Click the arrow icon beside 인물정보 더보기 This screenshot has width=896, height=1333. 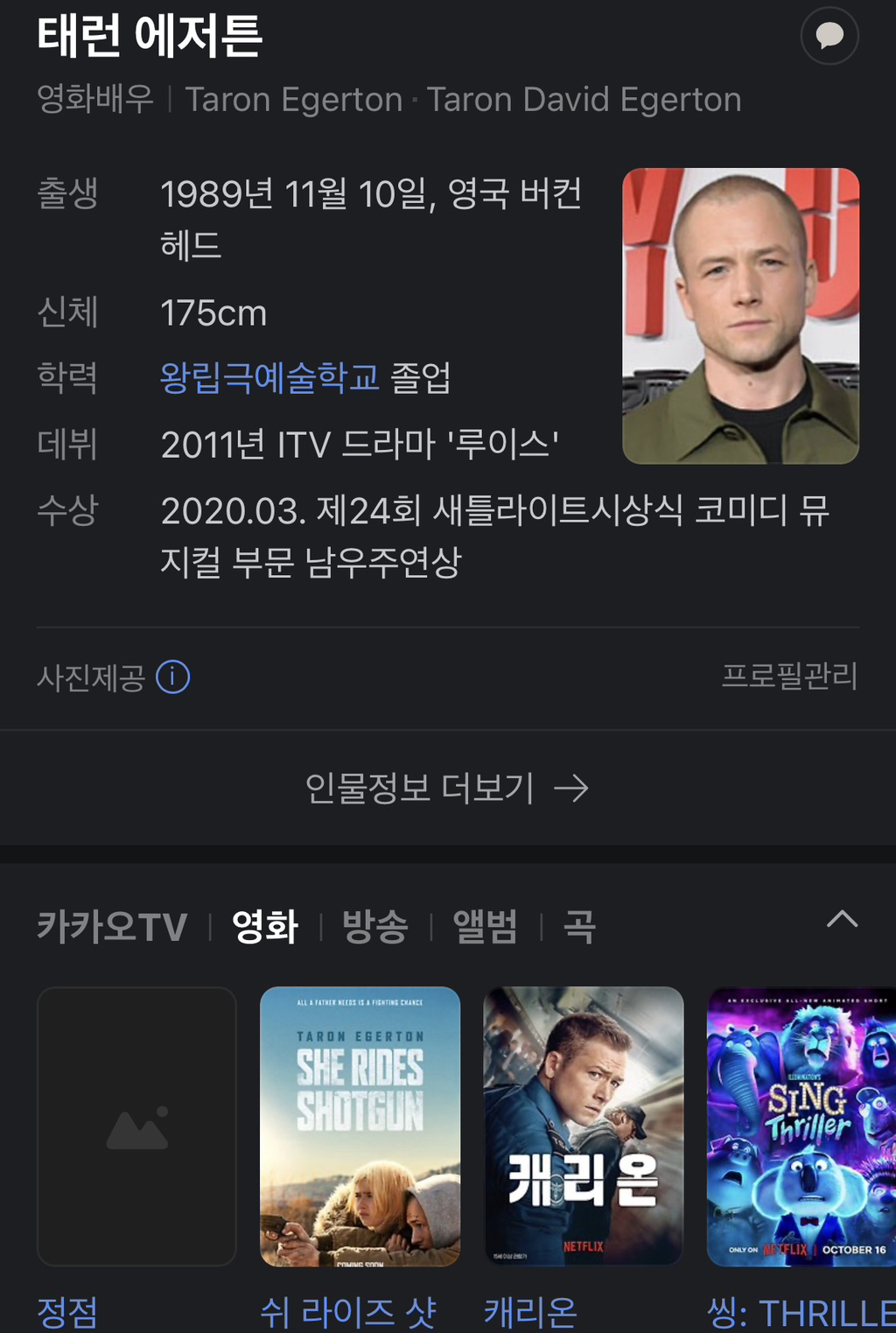point(576,789)
